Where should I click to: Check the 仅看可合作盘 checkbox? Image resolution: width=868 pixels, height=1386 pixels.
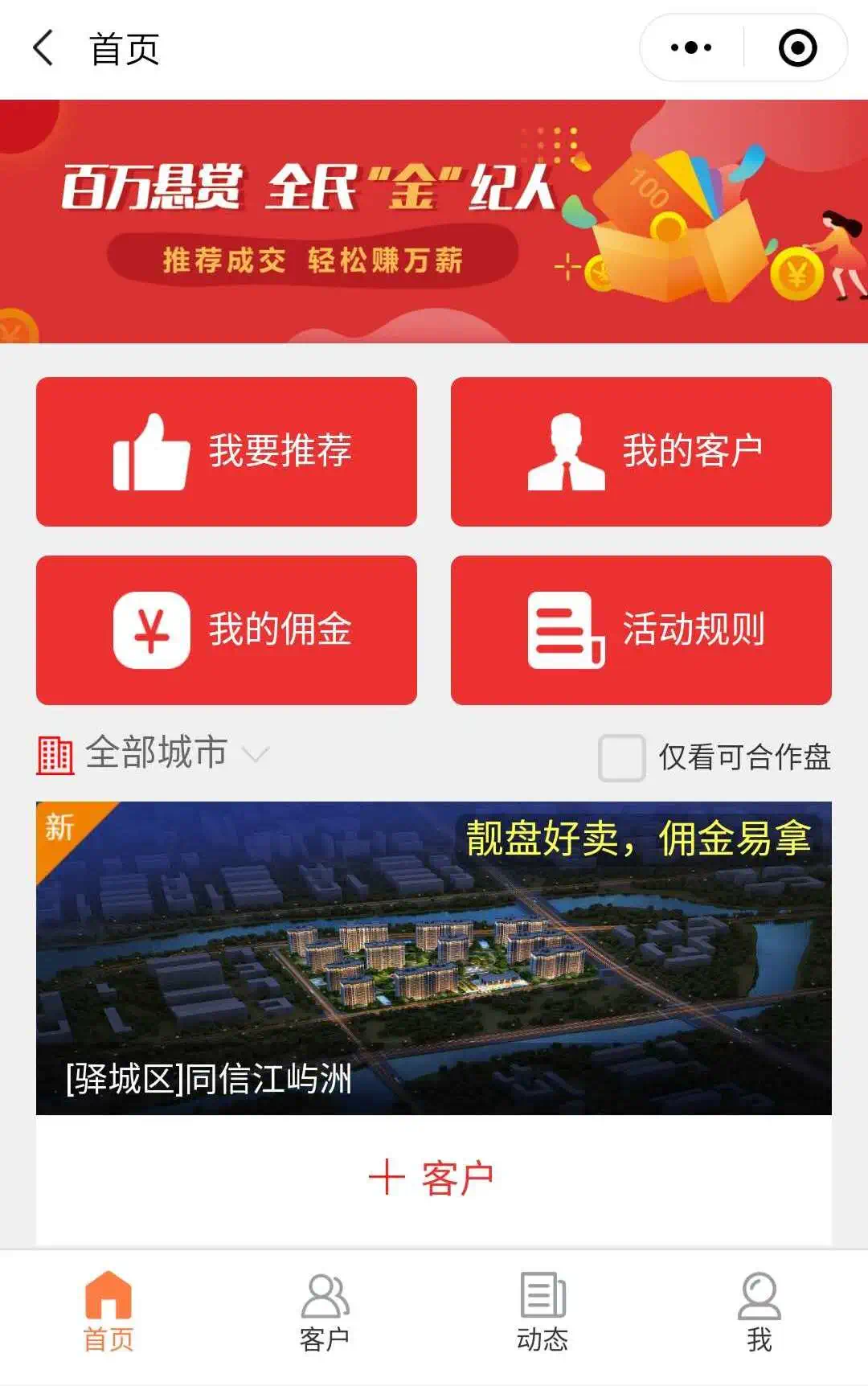(621, 757)
